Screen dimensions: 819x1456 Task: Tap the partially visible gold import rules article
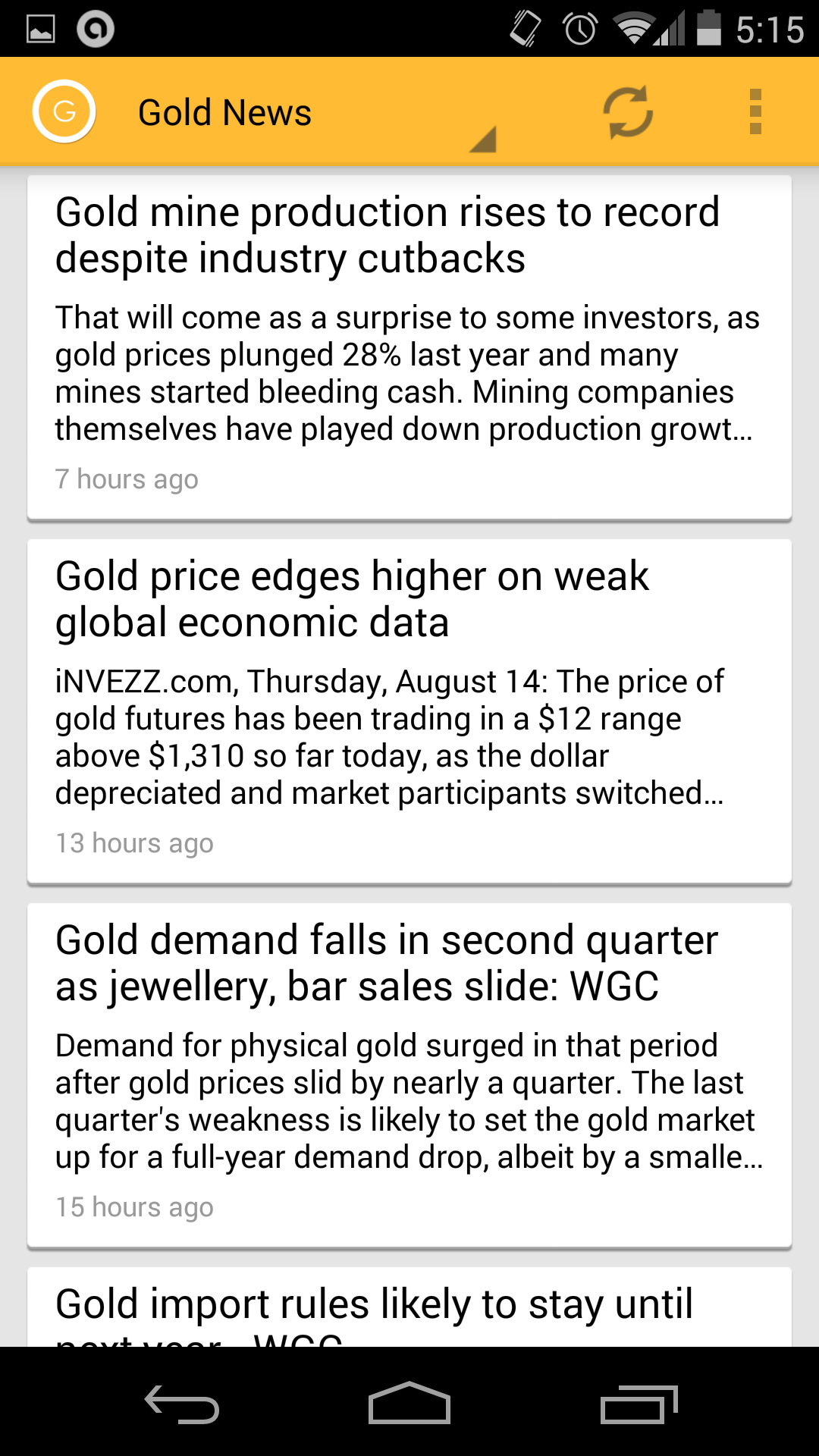coord(409,1303)
